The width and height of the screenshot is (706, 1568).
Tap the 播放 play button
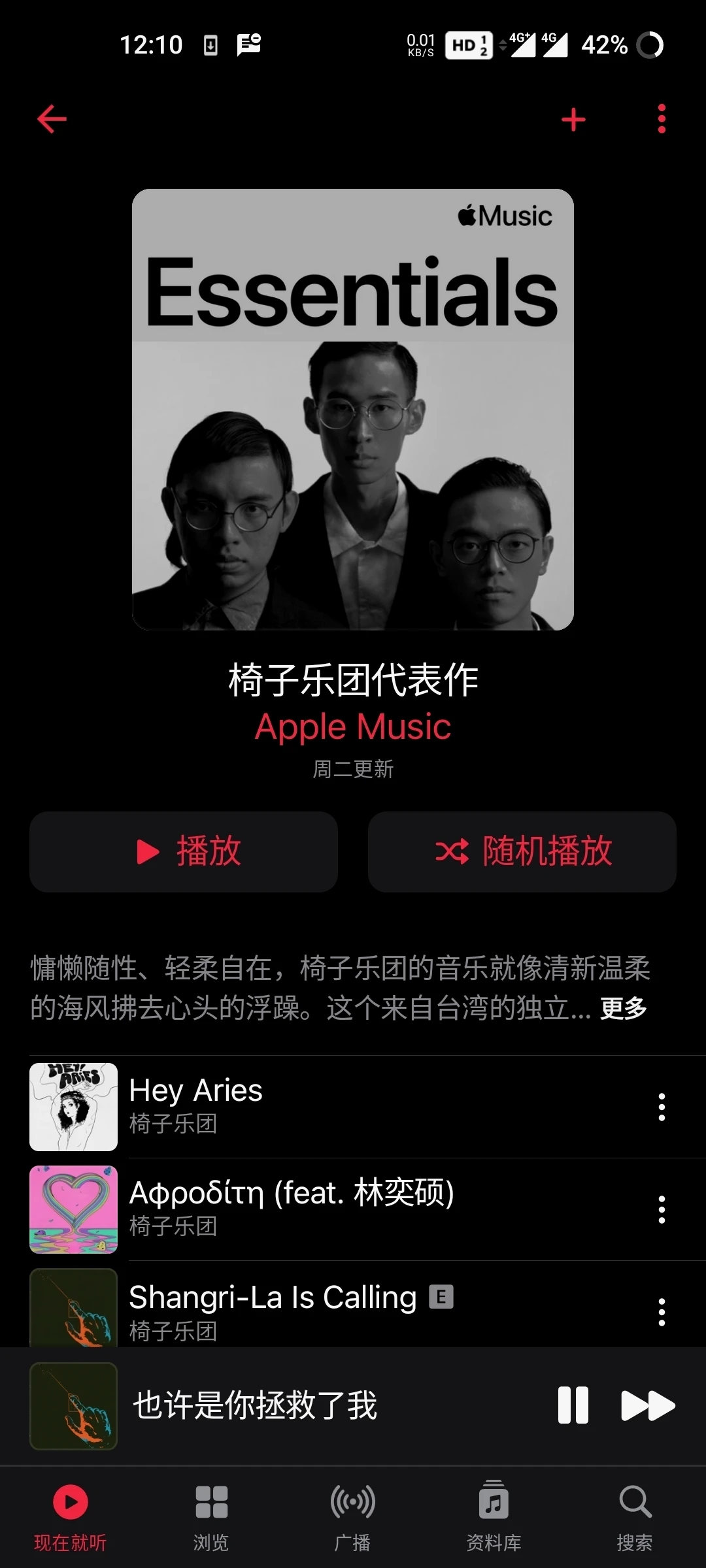[184, 851]
